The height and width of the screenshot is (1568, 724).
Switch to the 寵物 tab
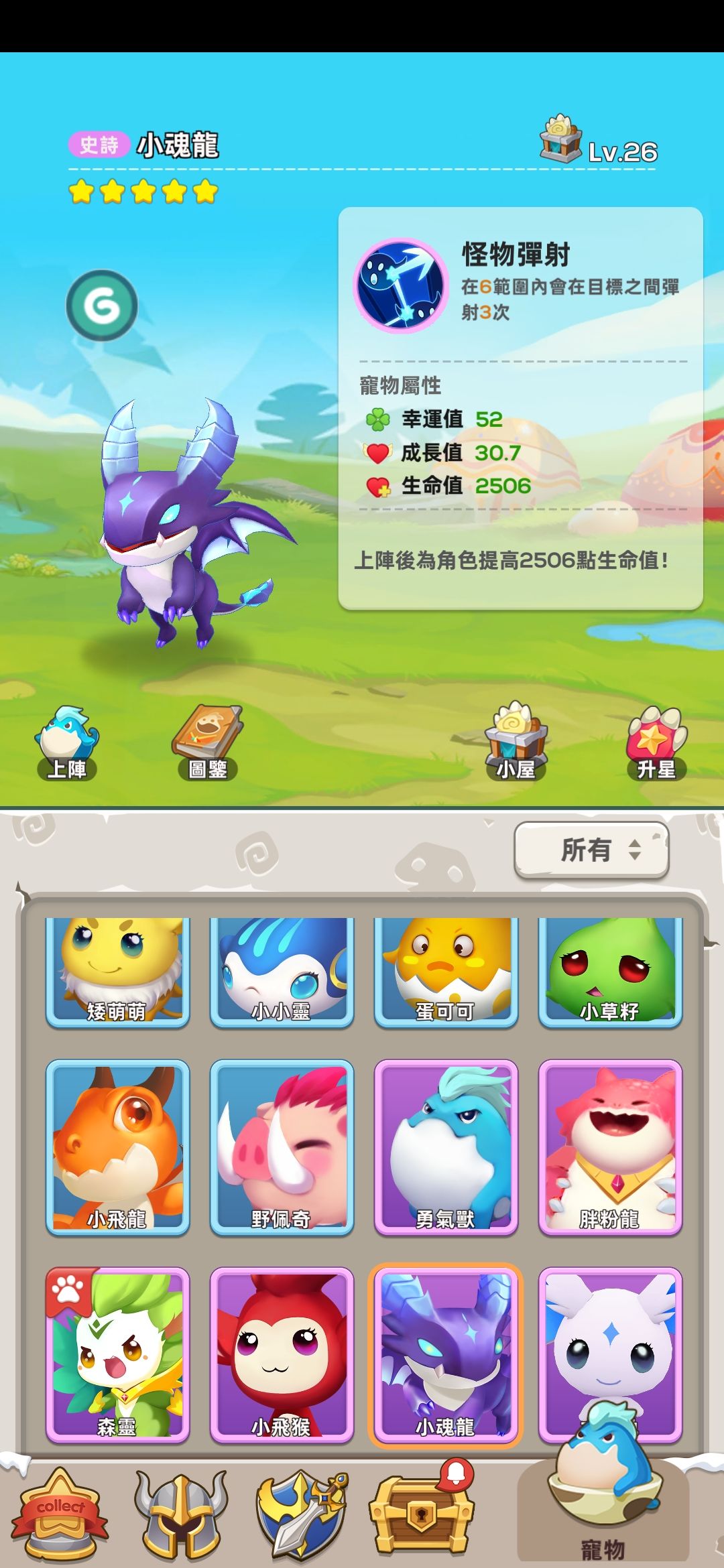coord(603,1514)
